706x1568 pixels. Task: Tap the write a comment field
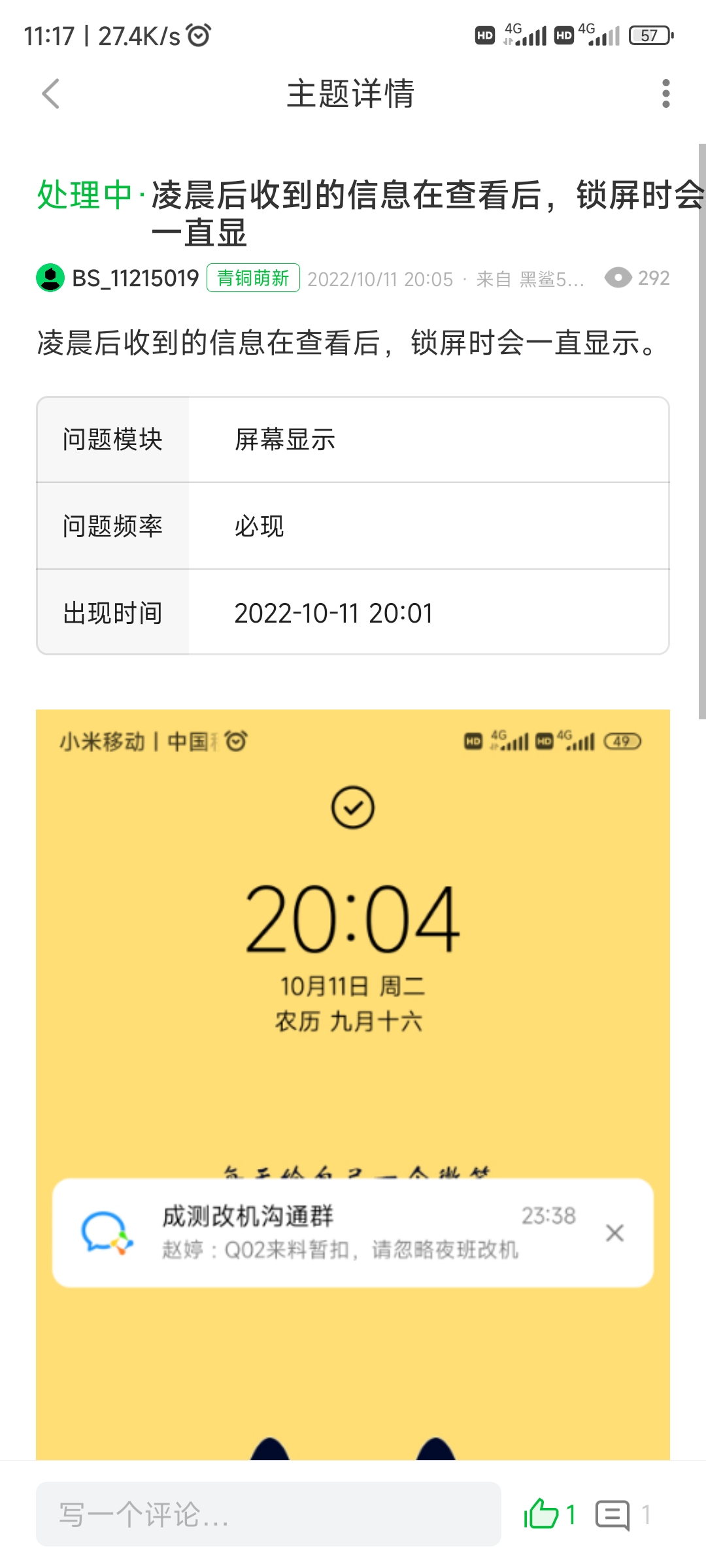pyautogui.click(x=268, y=1514)
